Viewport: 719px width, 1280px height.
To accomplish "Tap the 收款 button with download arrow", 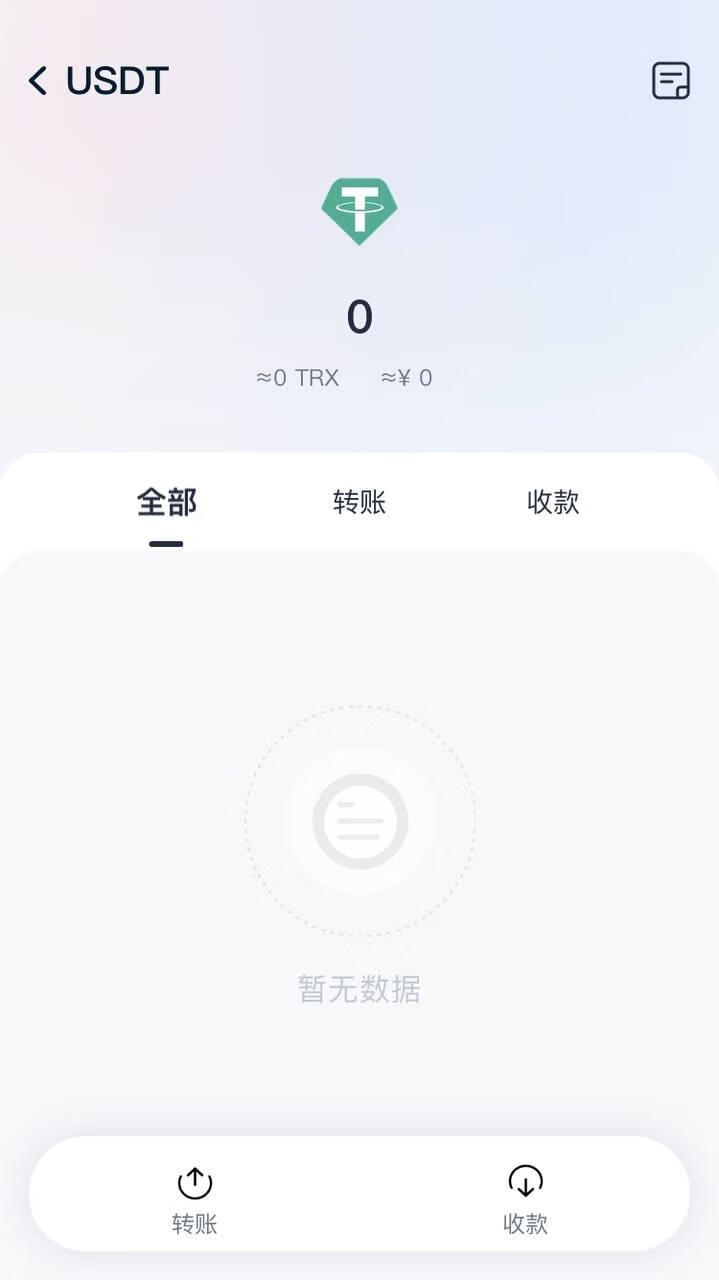I will (525, 1197).
